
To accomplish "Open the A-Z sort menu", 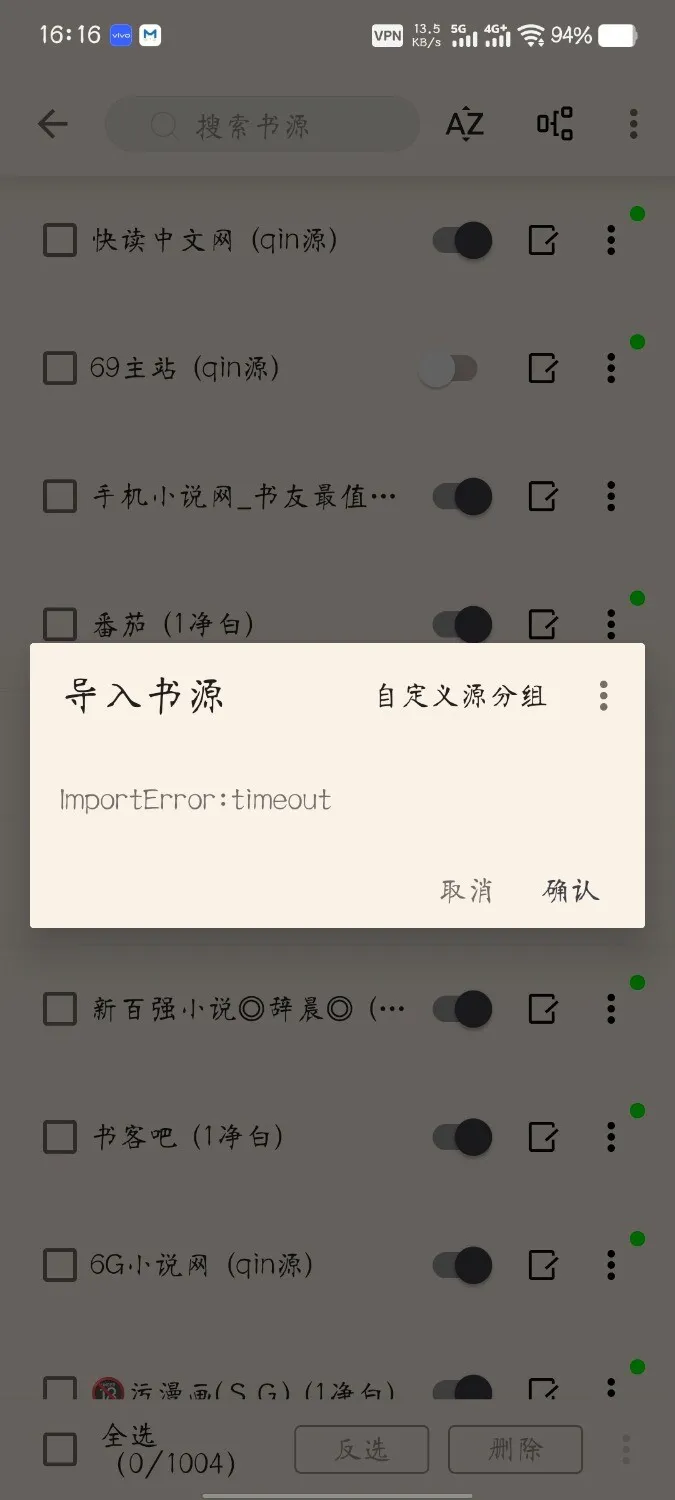I will [464, 124].
